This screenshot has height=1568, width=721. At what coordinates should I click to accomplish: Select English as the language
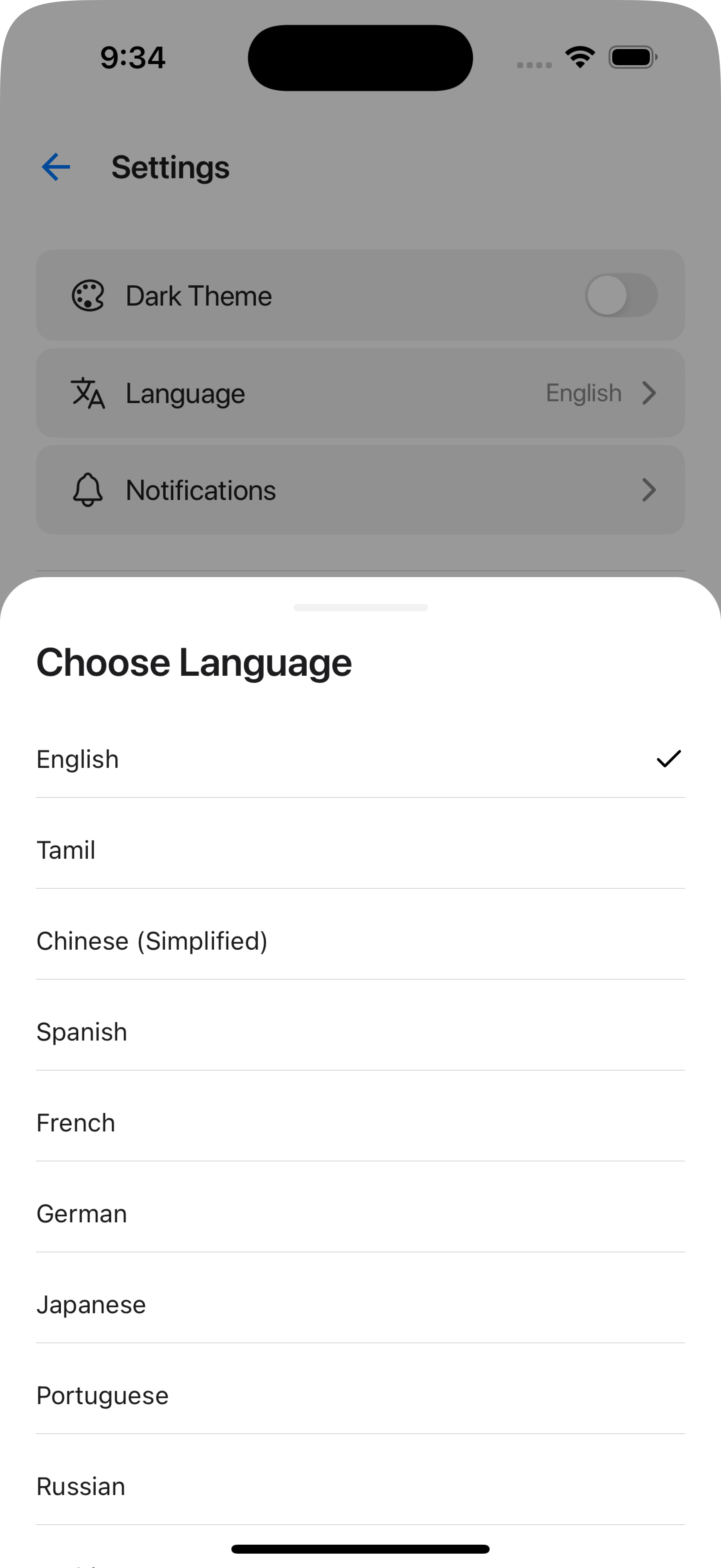360,759
